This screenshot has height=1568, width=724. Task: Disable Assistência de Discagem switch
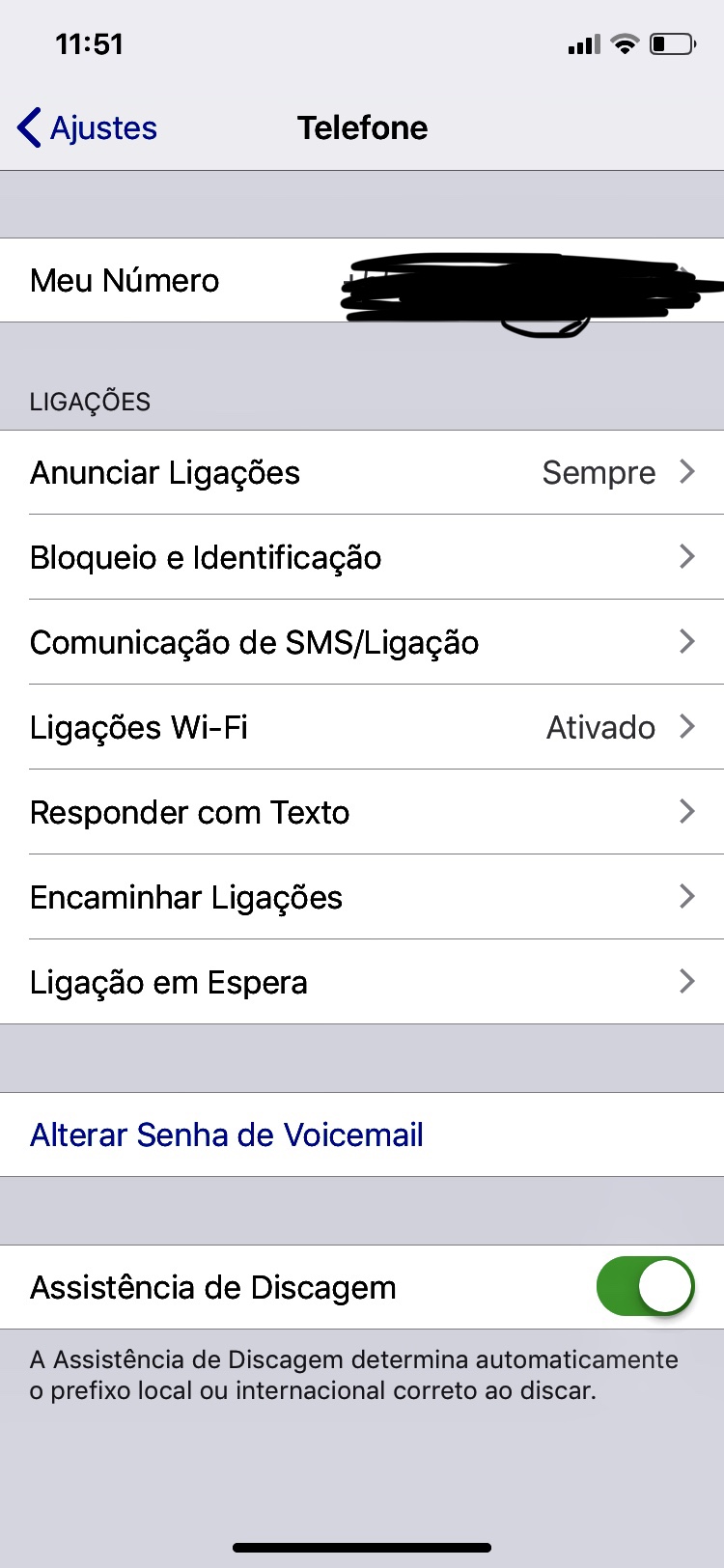pos(645,1287)
